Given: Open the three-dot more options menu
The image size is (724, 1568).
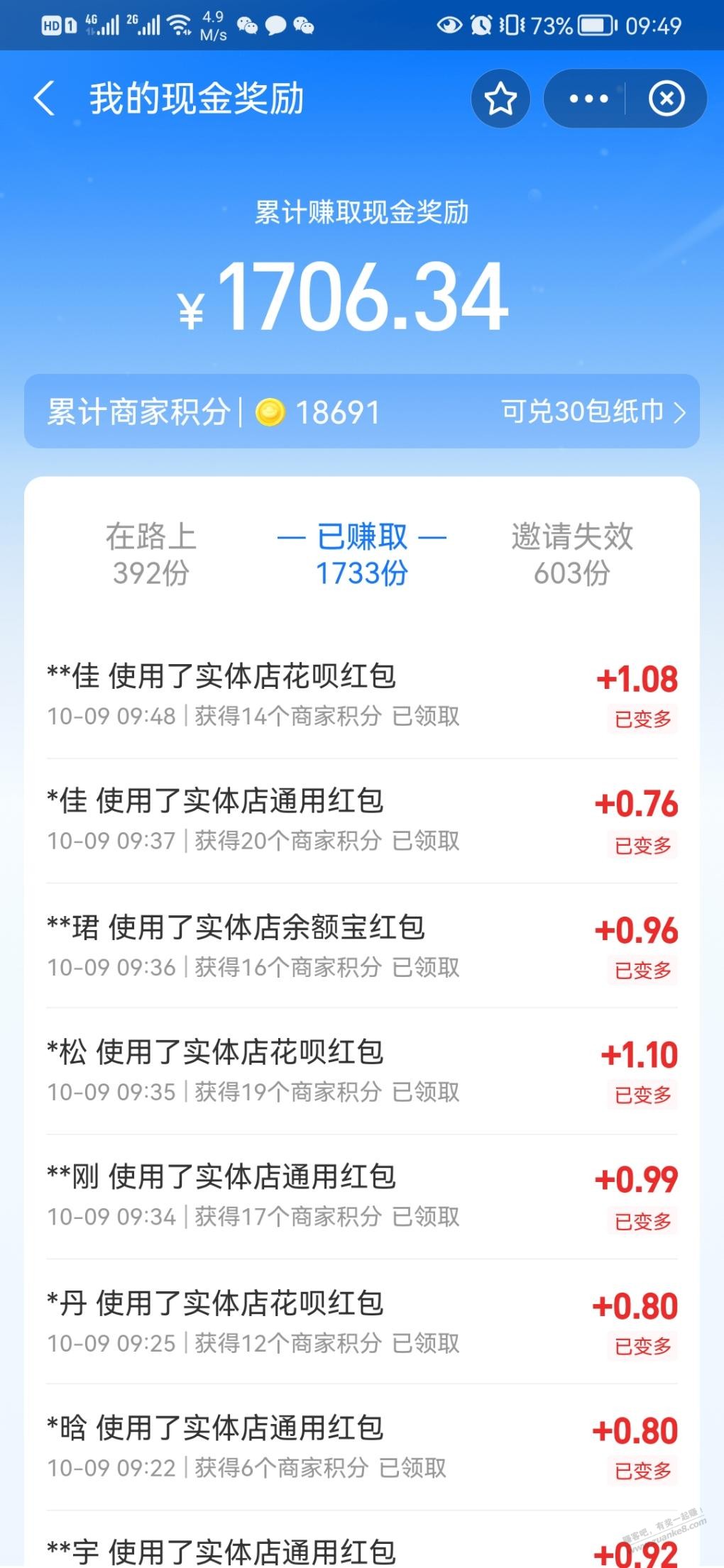Looking at the screenshot, I should (588, 99).
